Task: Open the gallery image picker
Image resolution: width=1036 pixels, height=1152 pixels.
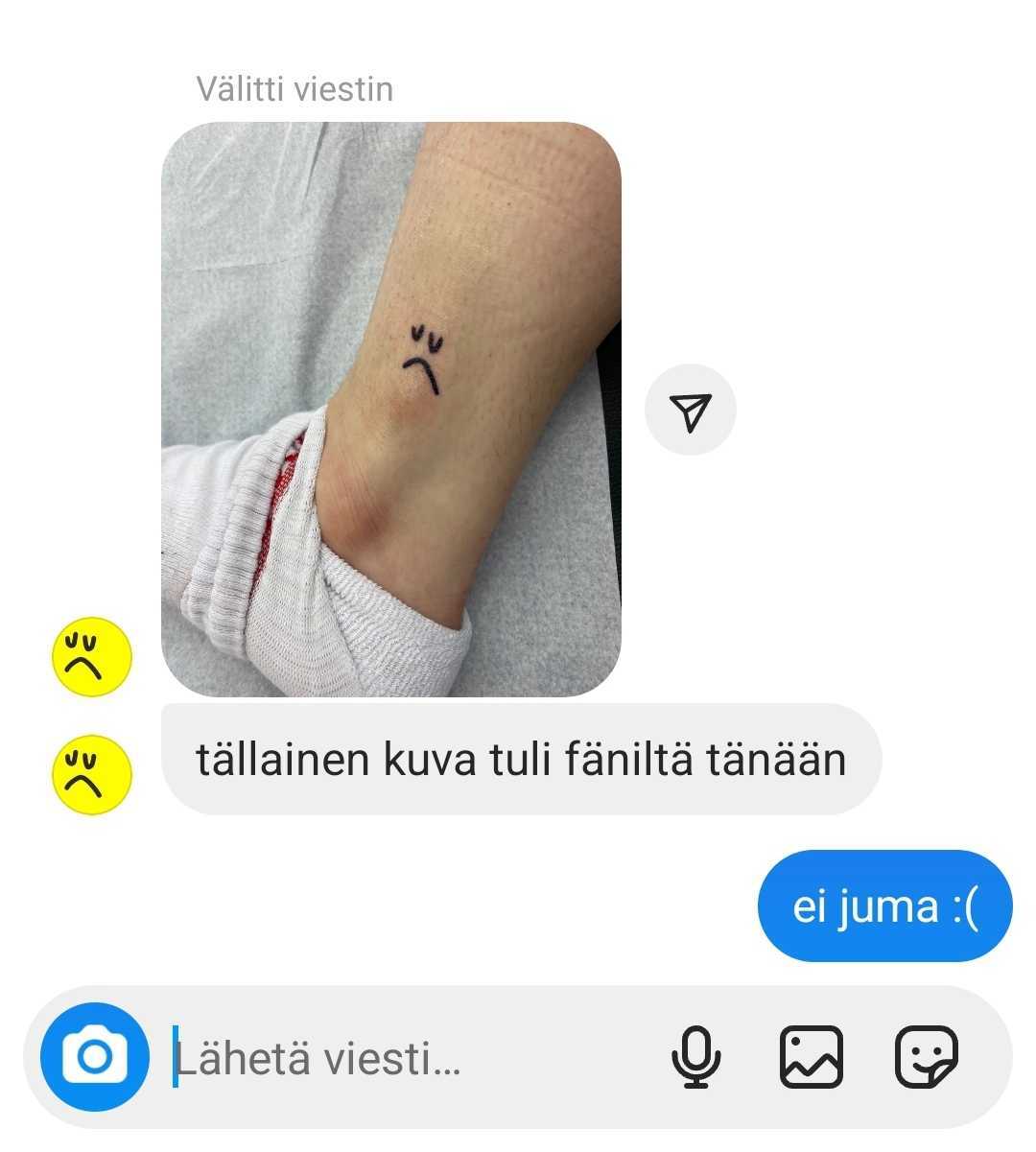Action: pos(811,1057)
